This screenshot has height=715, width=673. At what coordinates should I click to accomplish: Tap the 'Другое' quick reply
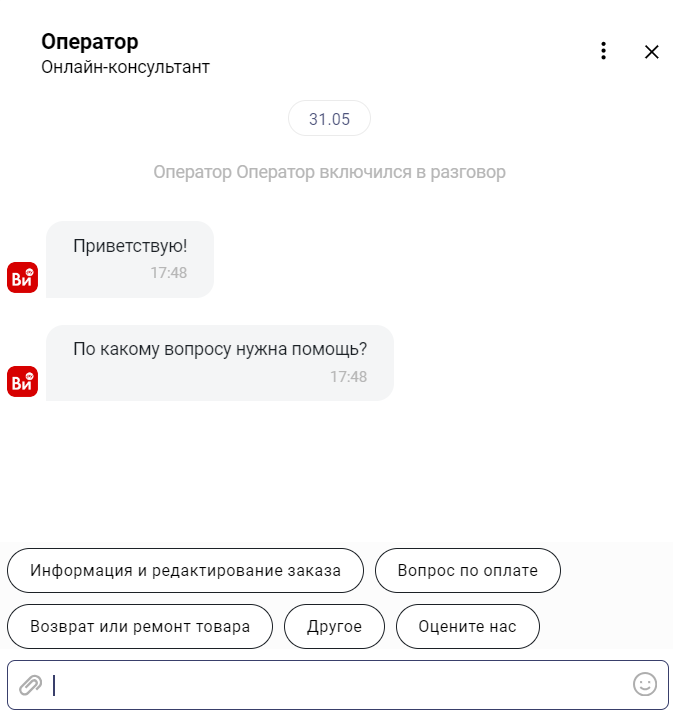(x=334, y=627)
